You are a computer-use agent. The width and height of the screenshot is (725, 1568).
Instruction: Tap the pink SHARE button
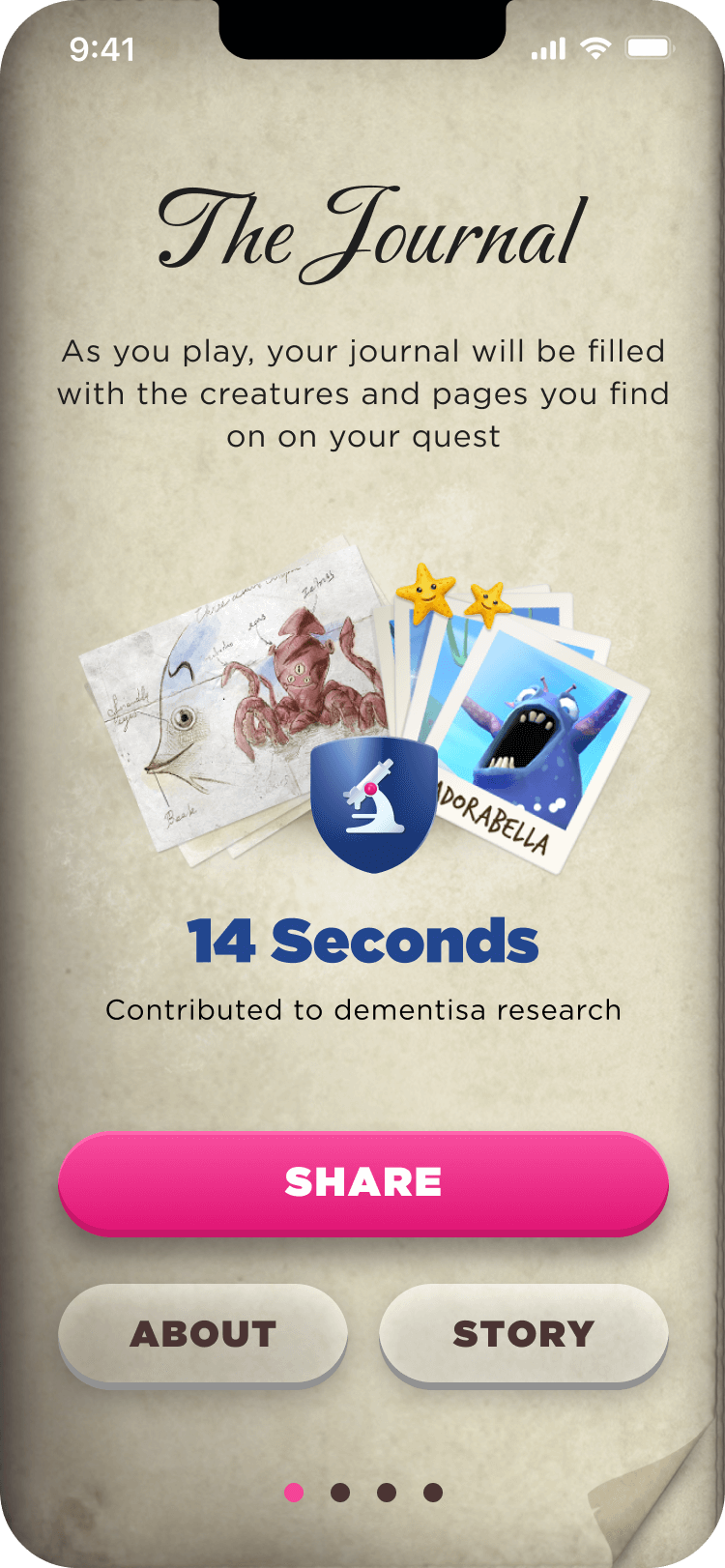tap(362, 1181)
